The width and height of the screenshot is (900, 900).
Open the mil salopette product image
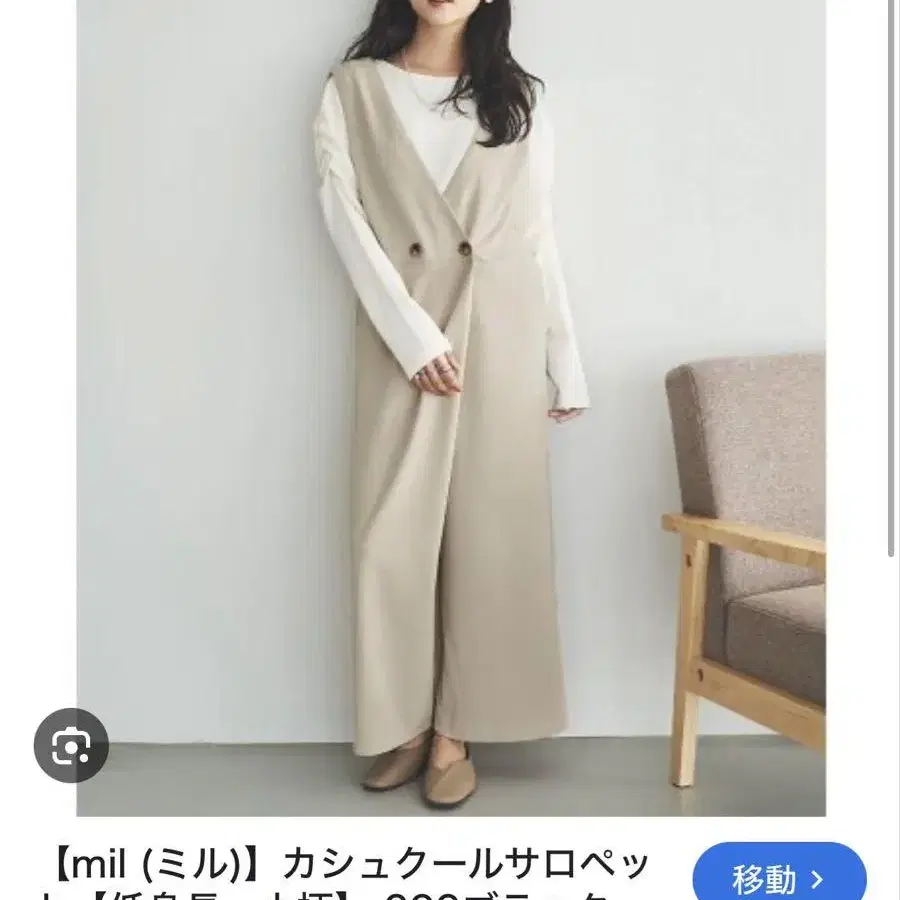coord(451,408)
